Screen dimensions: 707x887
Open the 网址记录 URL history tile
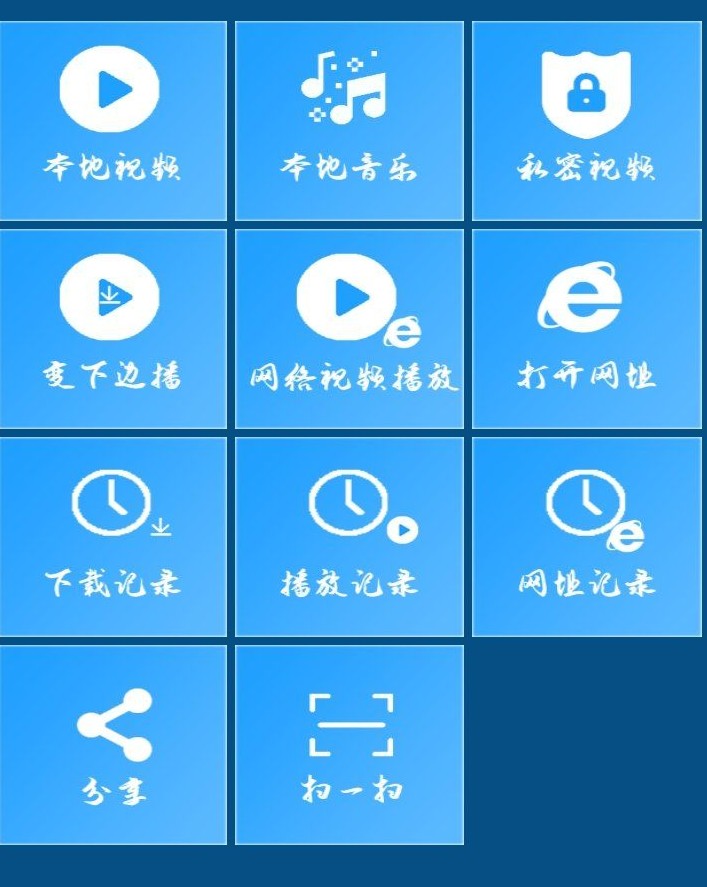point(586,536)
